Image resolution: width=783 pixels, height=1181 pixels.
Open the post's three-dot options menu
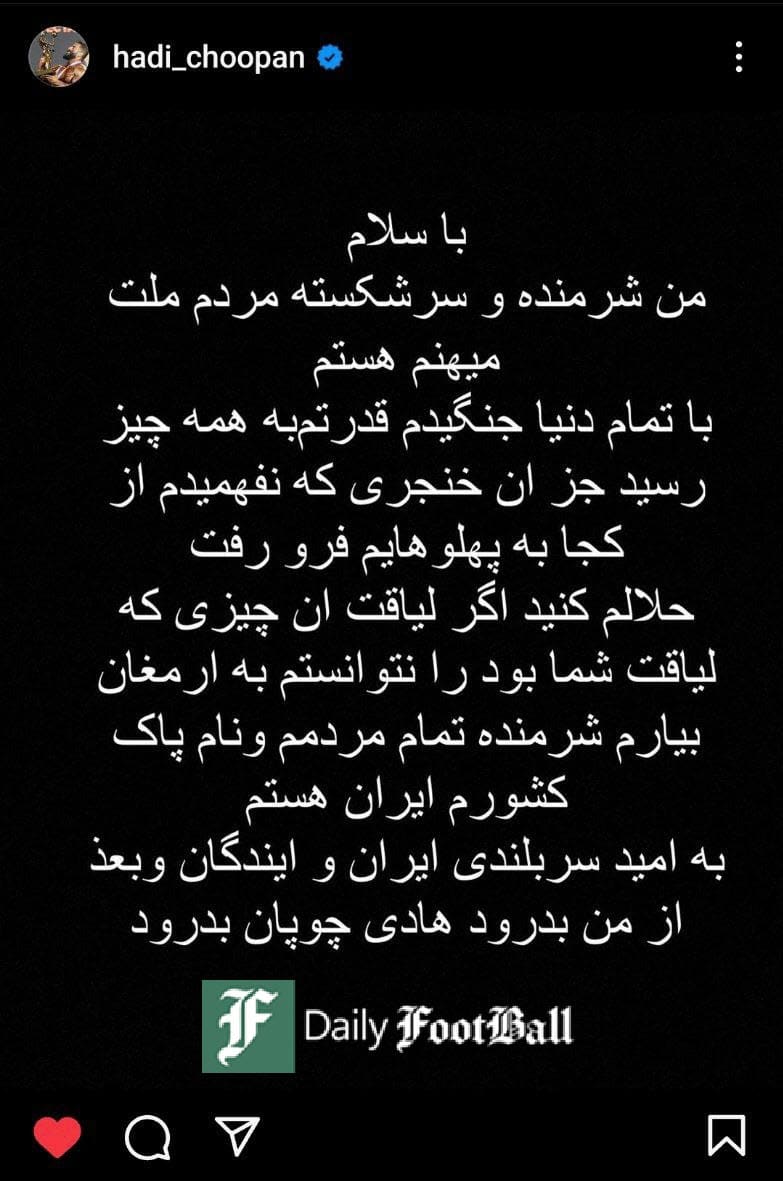(x=739, y=58)
